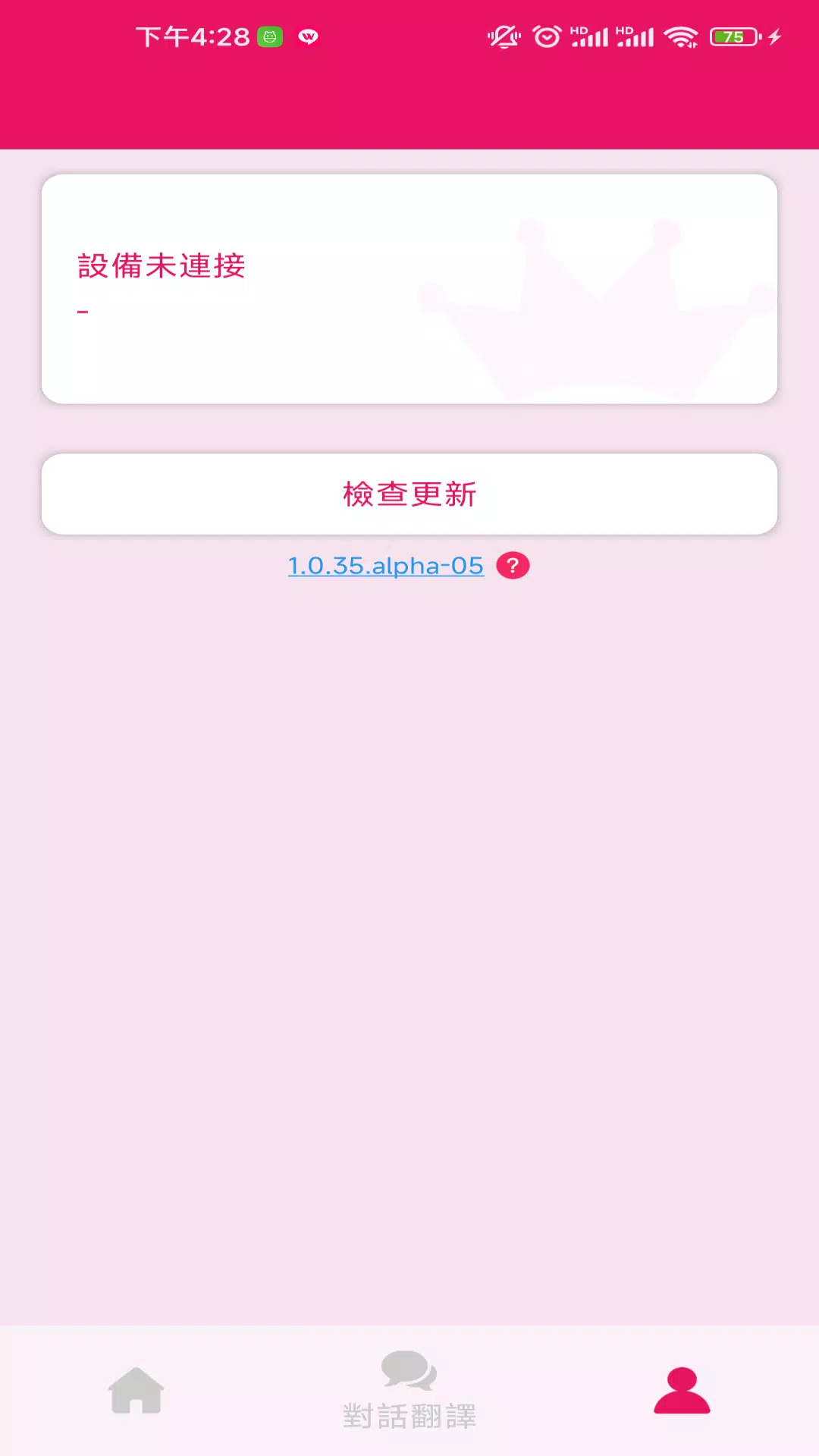
Task: Tap the question mark help icon
Action: tap(513, 566)
